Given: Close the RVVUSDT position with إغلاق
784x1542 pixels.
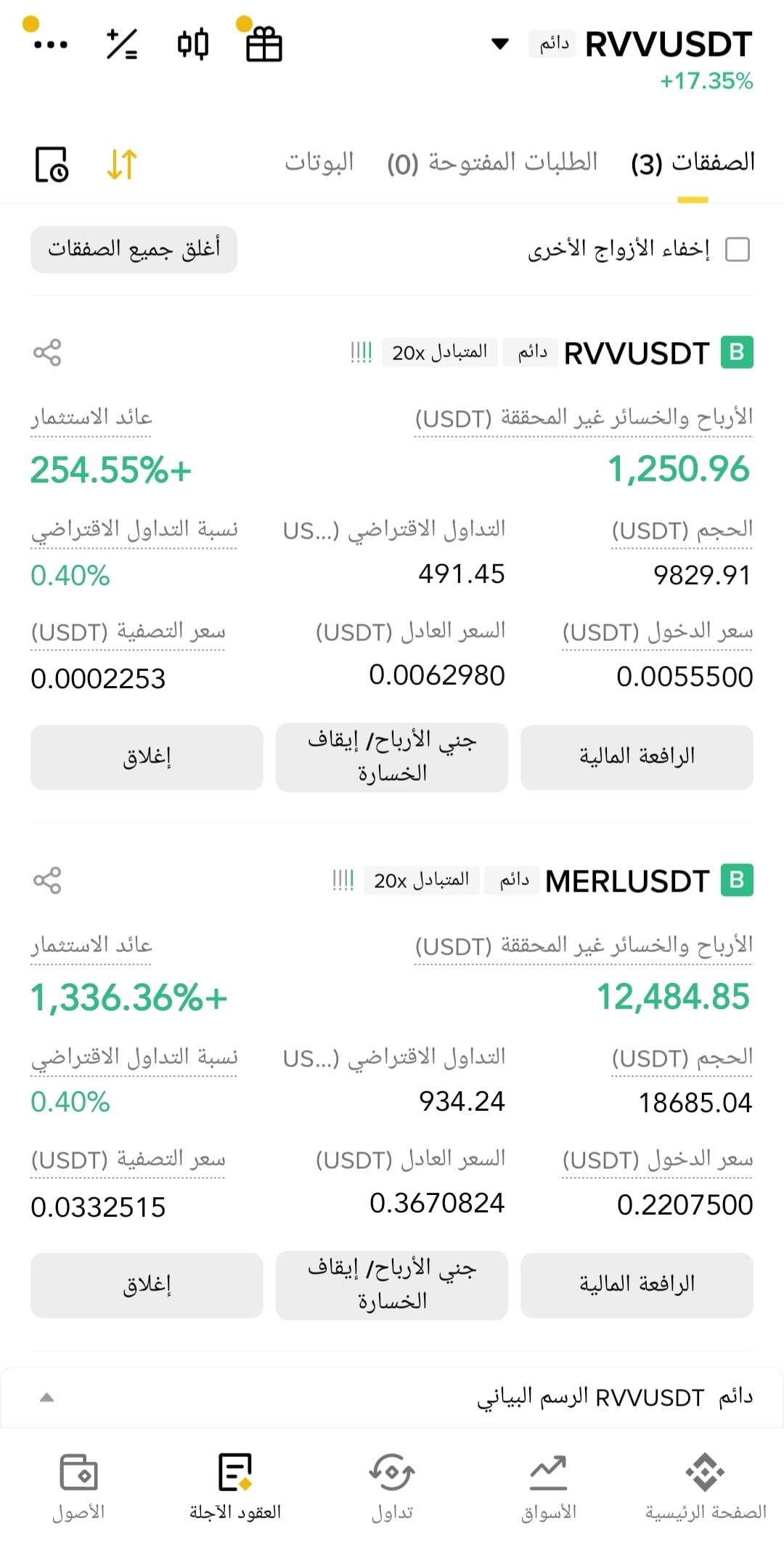Looking at the screenshot, I should tap(147, 757).
